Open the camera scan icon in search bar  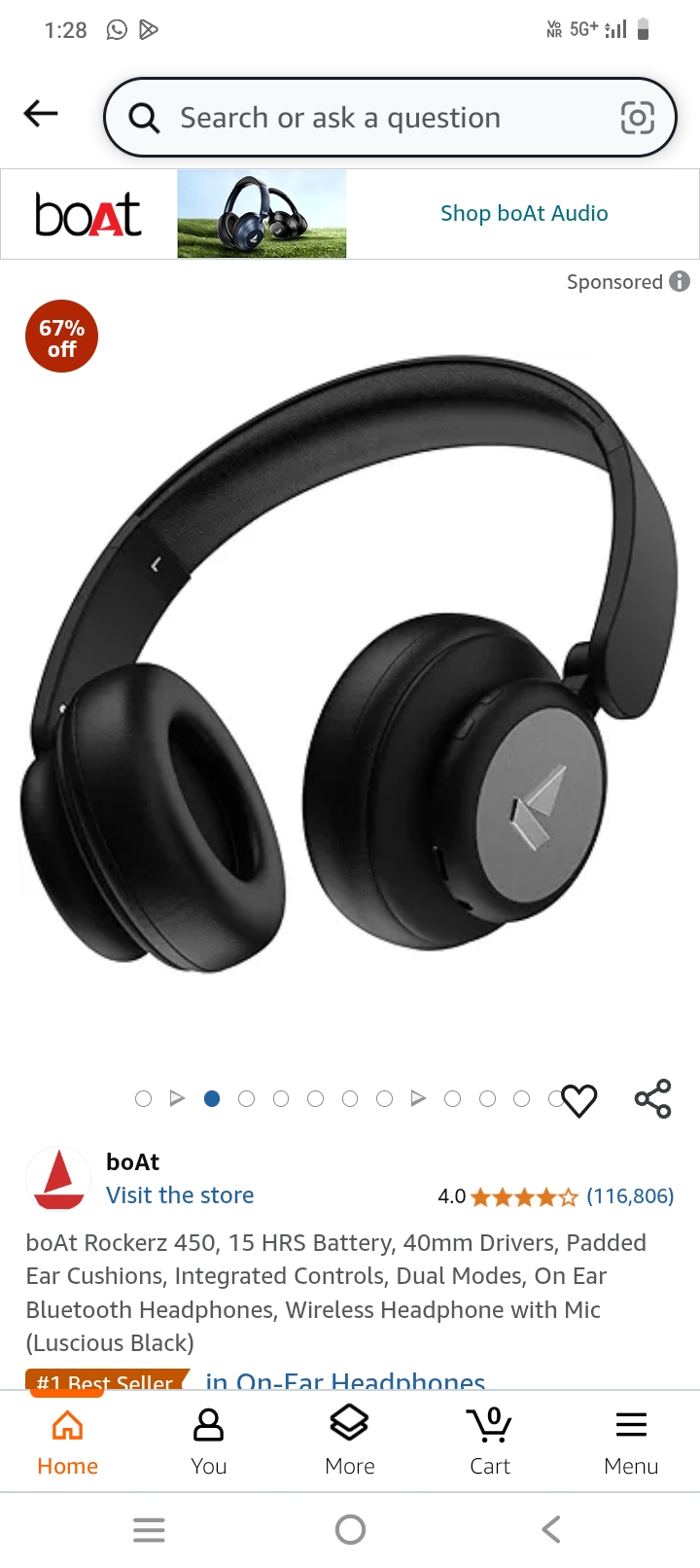tap(638, 119)
